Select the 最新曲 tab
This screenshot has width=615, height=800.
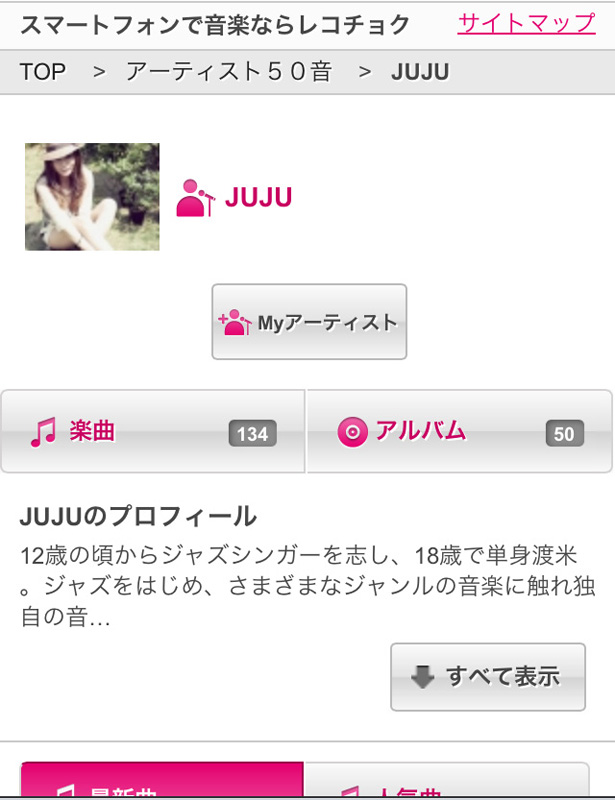162,784
